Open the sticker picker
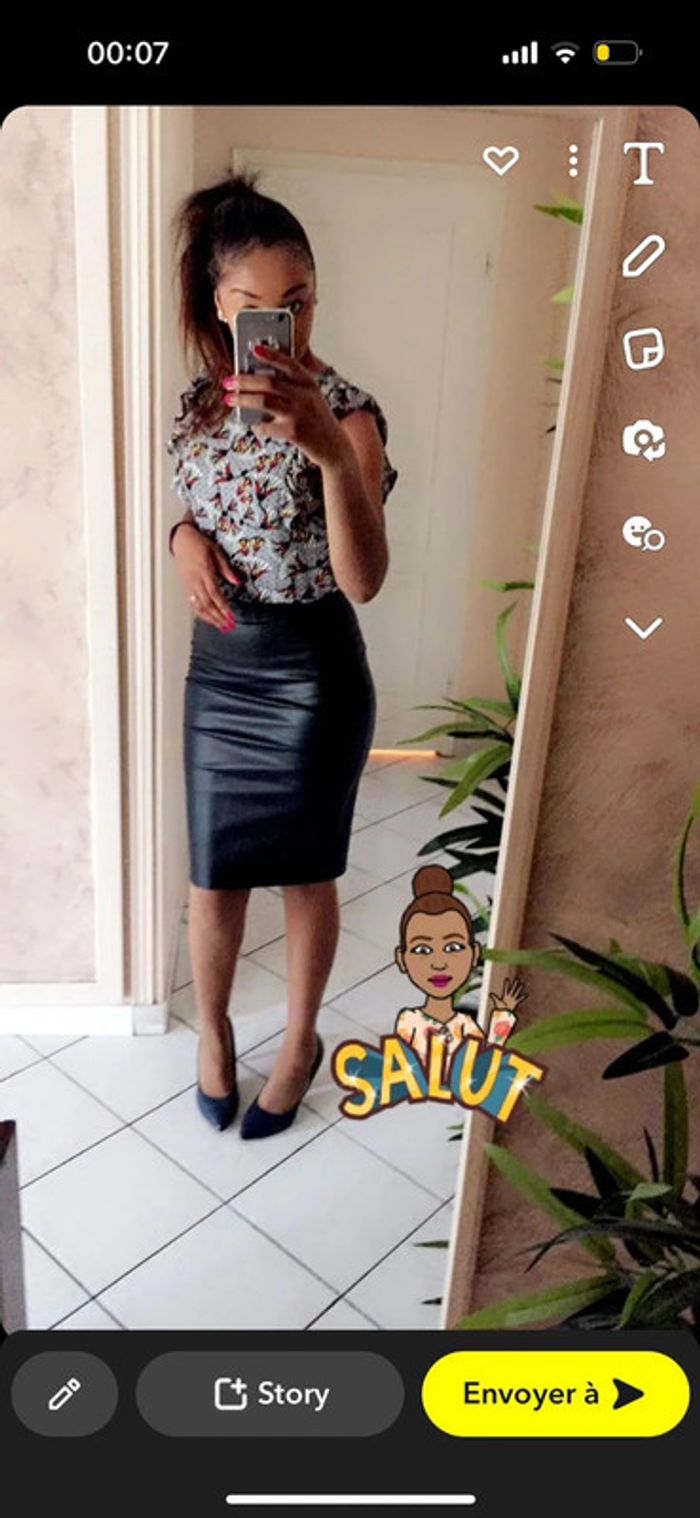Viewport: 700px width, 1518px height. (x=643, y=349)
